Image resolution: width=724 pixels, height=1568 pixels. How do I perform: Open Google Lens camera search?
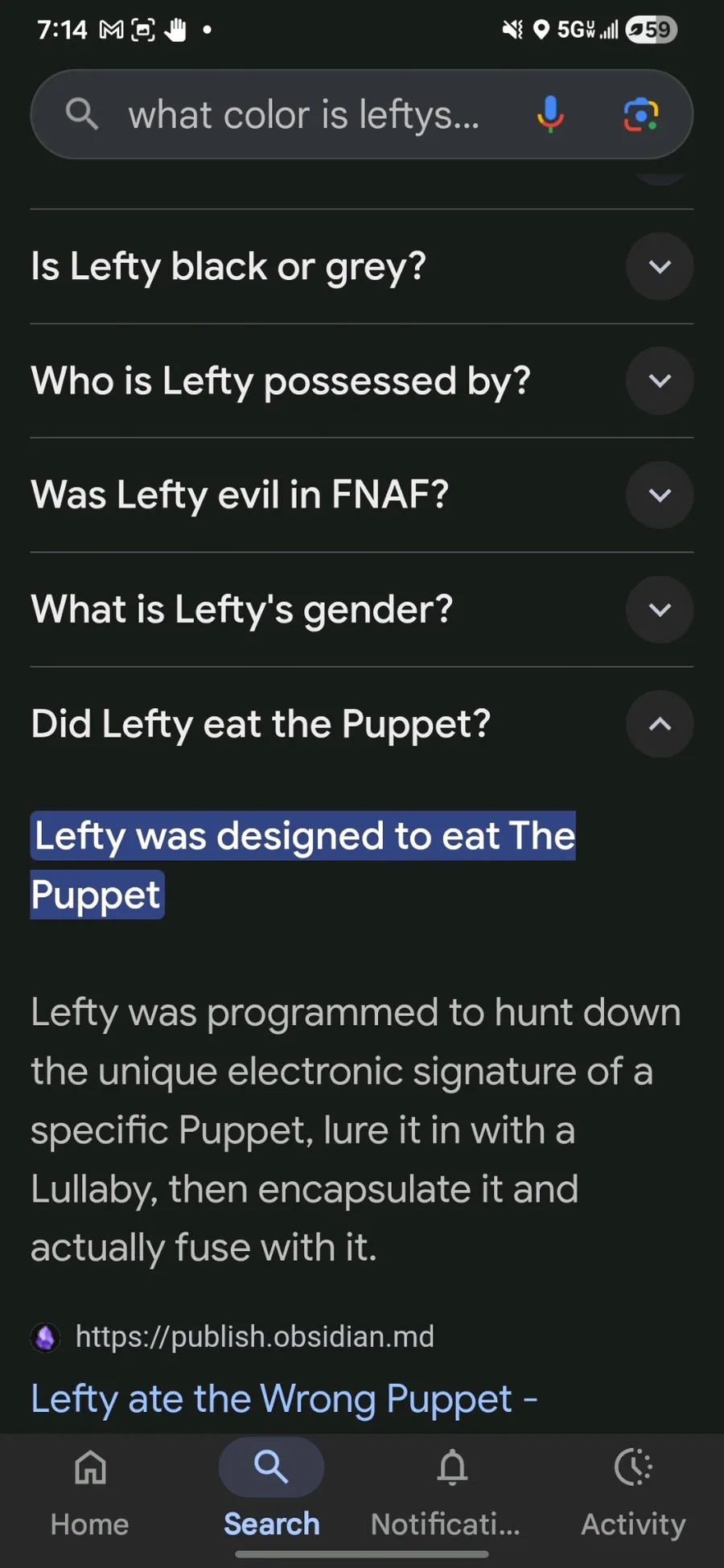click(x=640, y=114)
